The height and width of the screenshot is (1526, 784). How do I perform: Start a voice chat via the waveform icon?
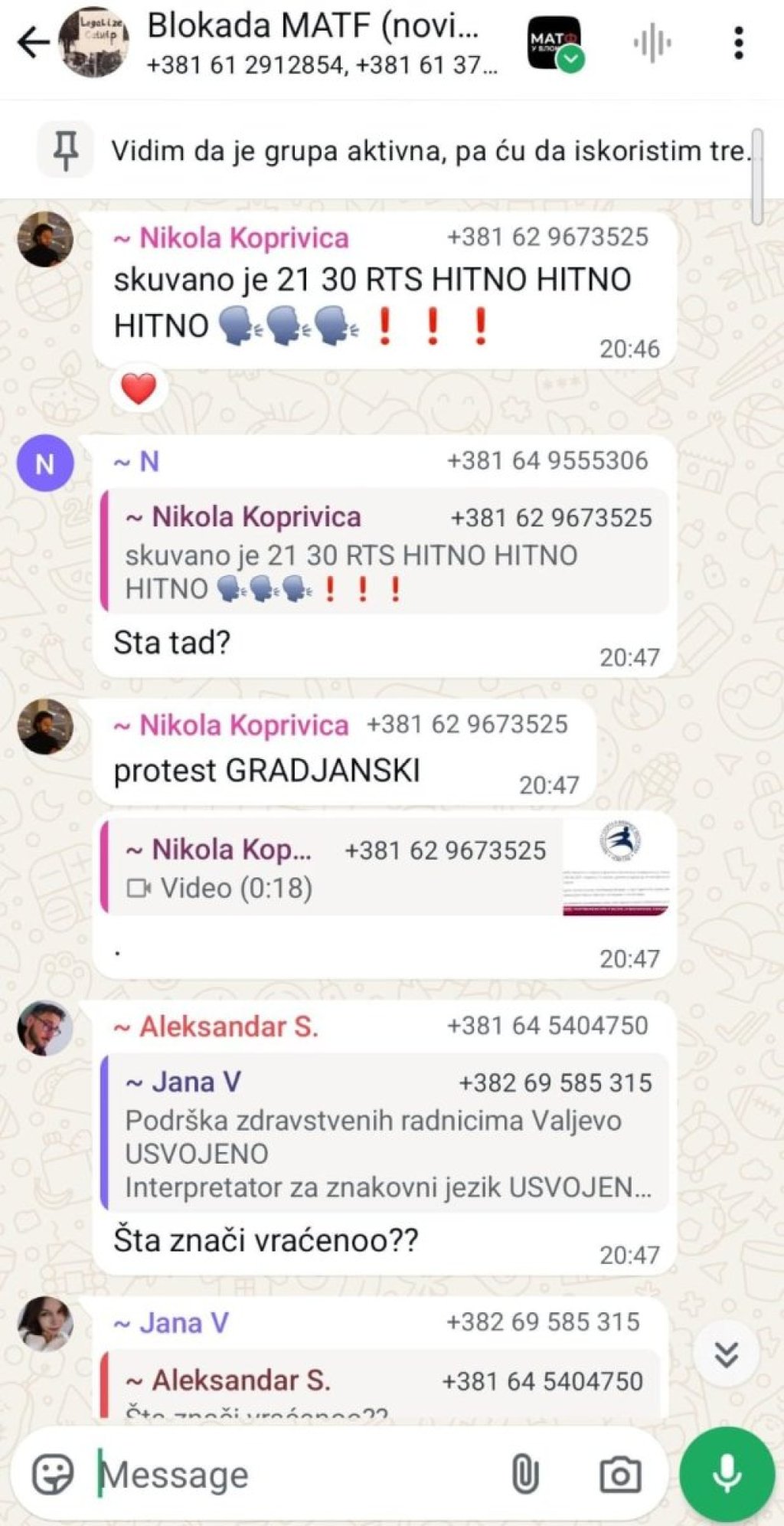[x=652, y=44]
